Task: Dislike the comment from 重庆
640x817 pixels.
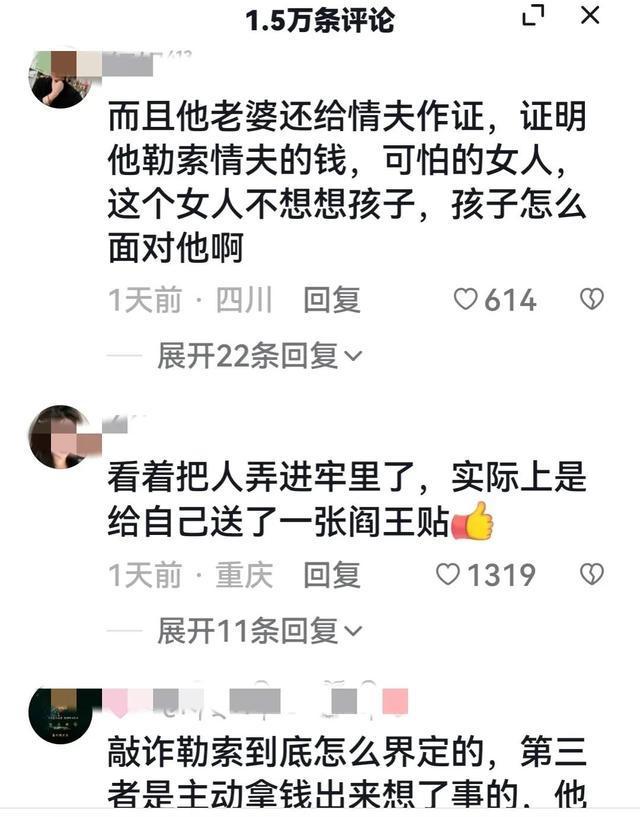Action: coord(592,575)
